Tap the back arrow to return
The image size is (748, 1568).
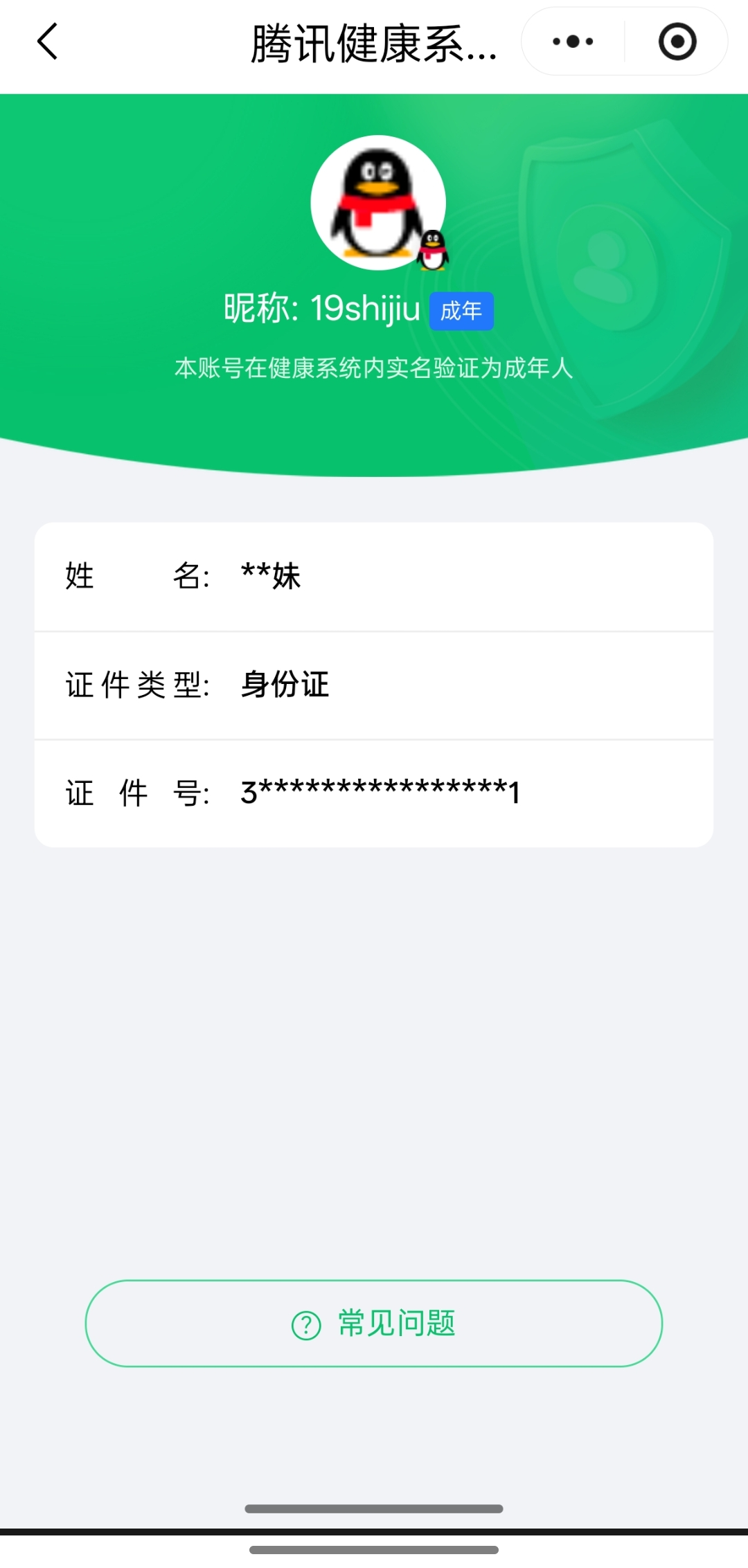tap(46, 41)
